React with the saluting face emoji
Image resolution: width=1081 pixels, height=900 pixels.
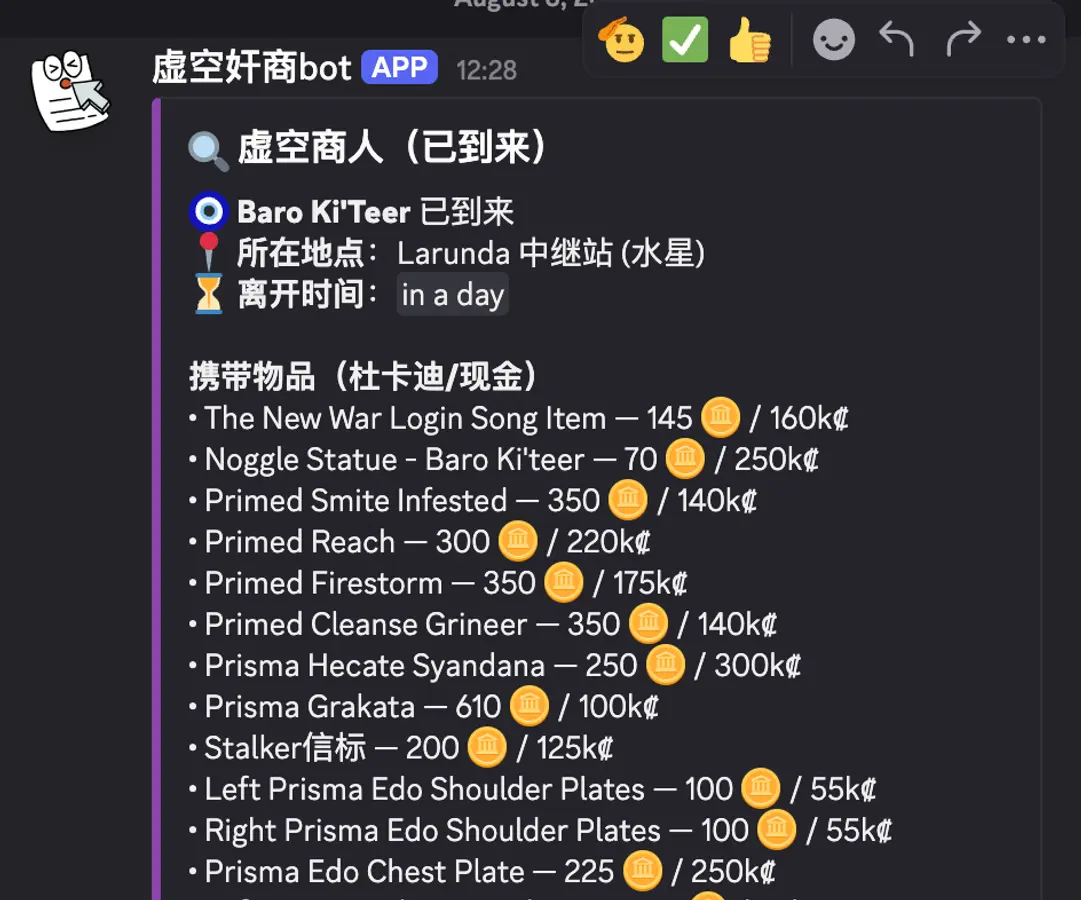click(x=621, y=41)
